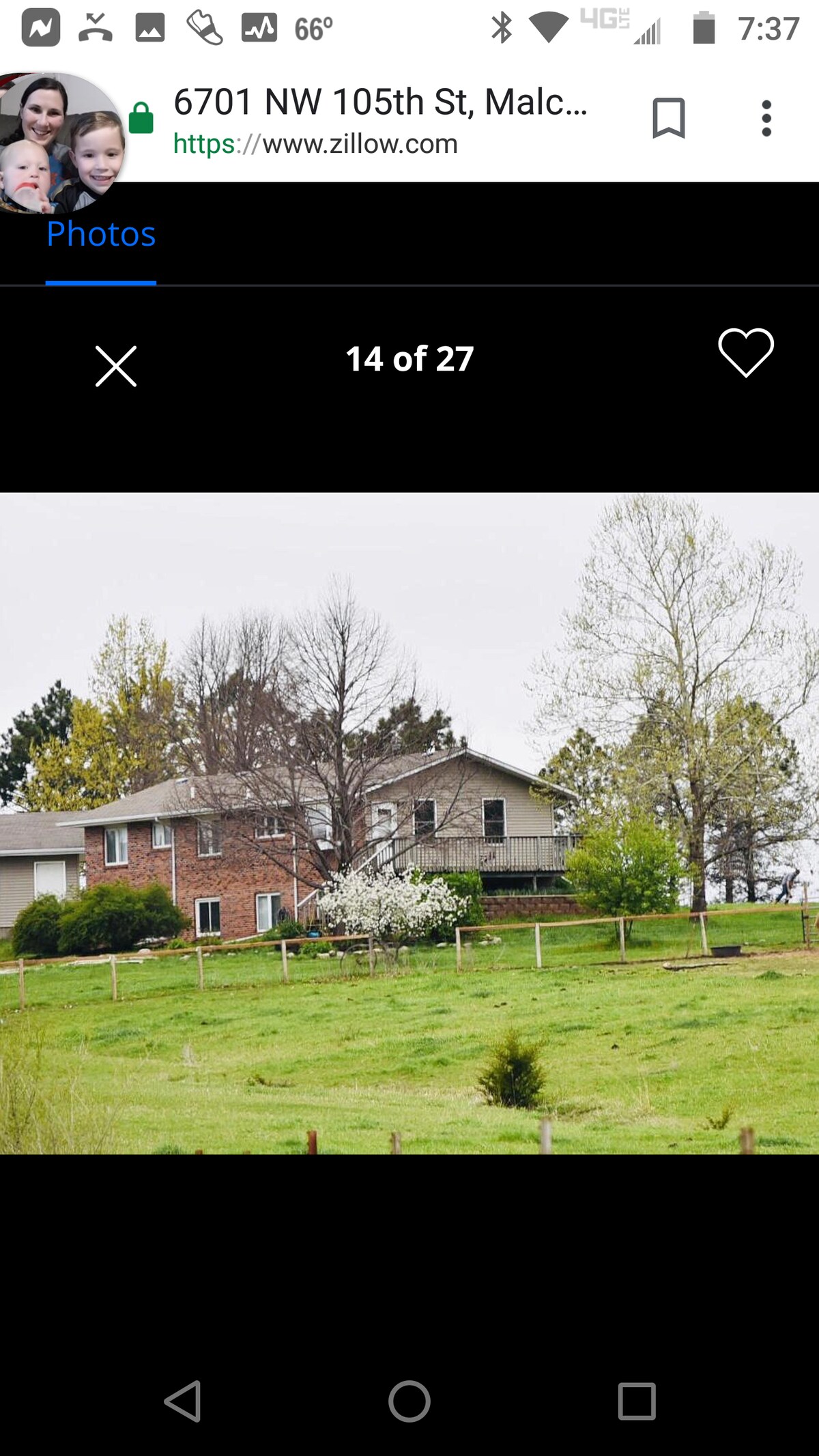Save this home with the heart icon

click(745, 352)
